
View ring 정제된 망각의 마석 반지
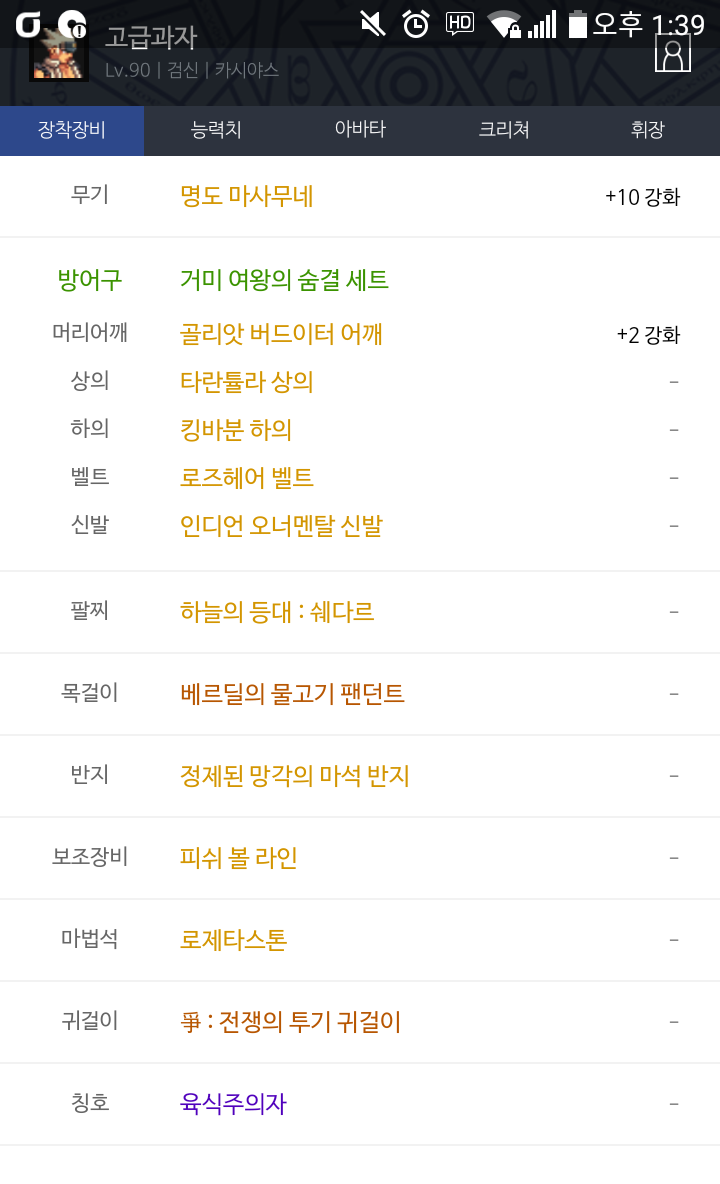pos(294,775)
